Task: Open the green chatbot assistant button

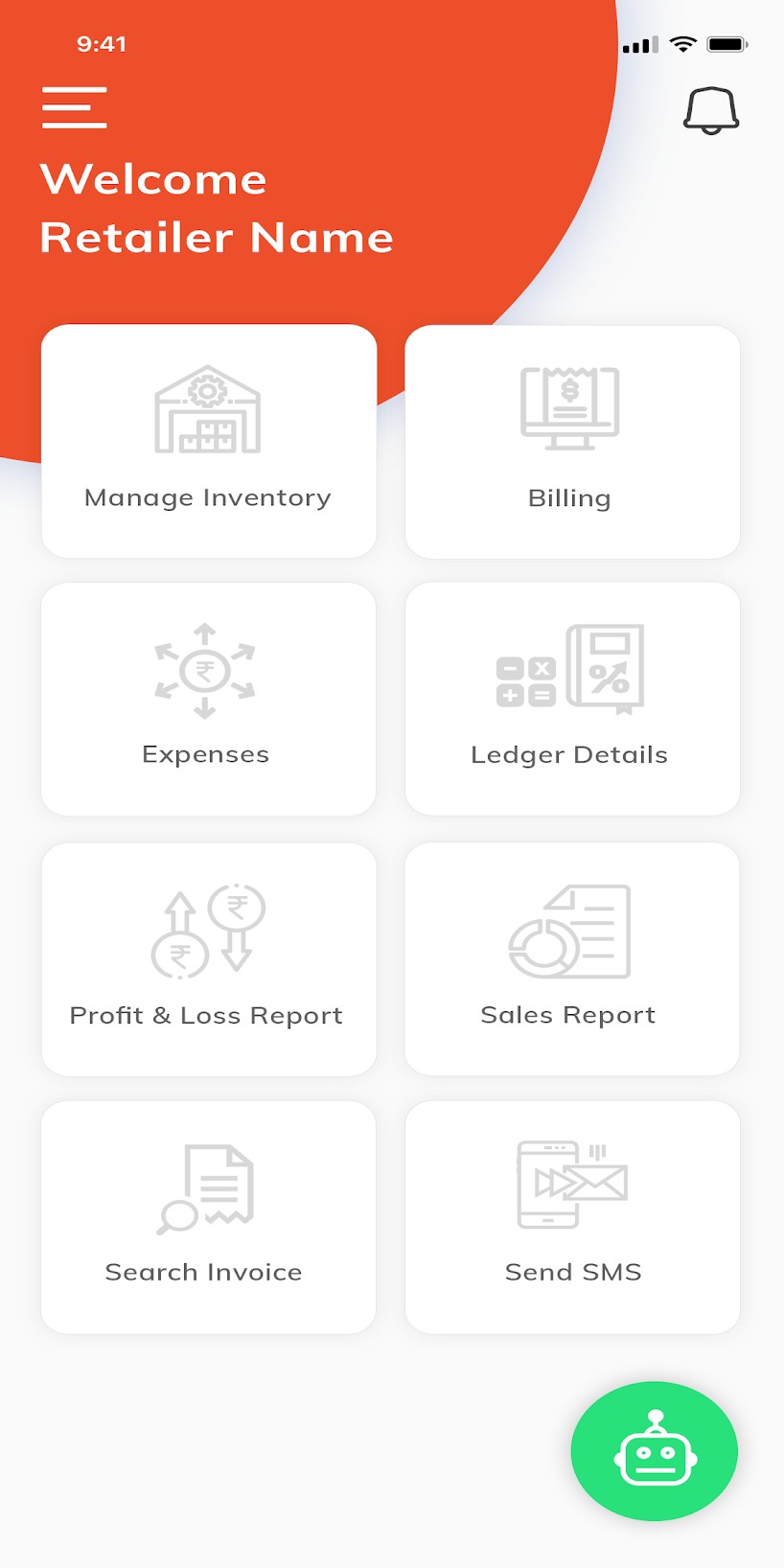Action: [x=655, y=1450]
